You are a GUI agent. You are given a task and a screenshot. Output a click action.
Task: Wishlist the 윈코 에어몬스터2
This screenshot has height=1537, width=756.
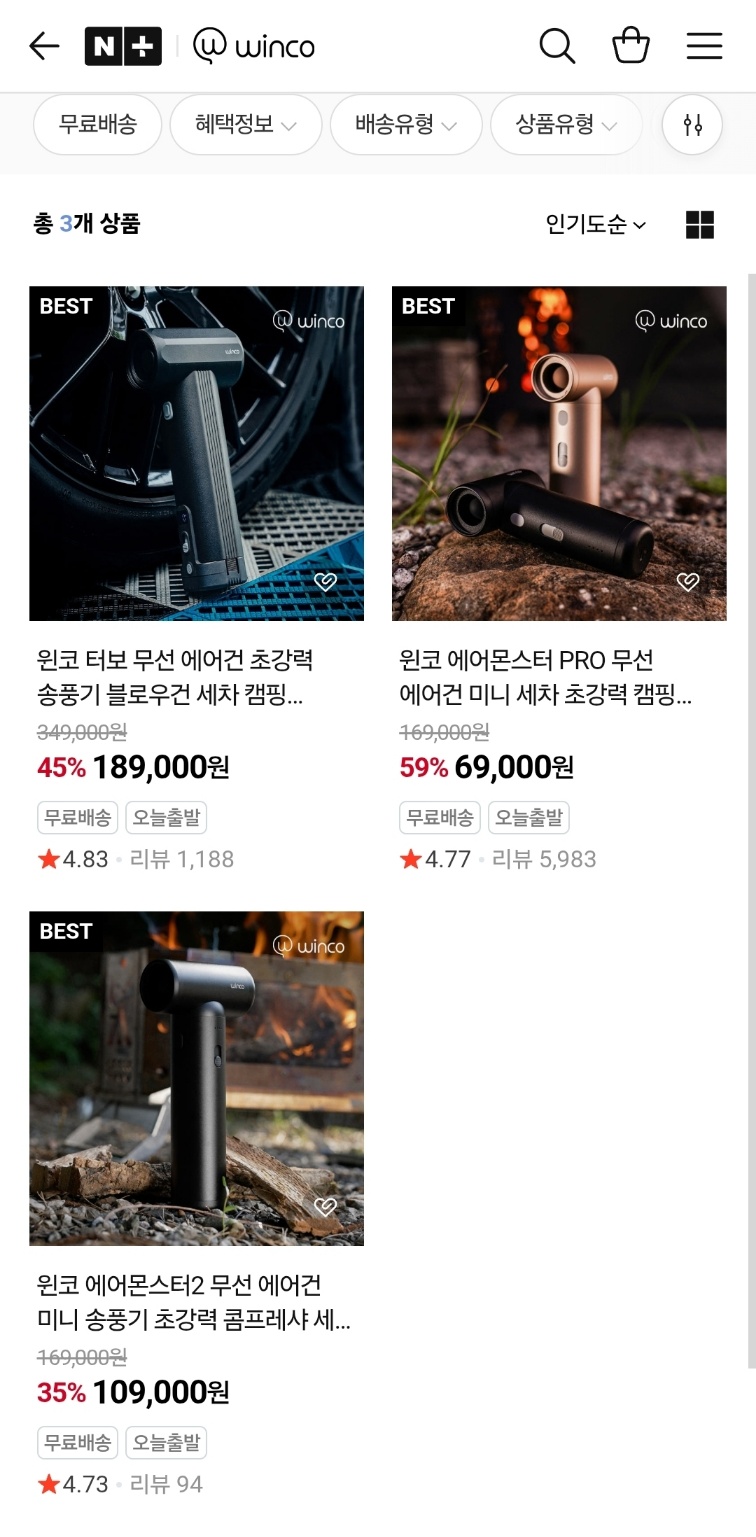[x=326, y=1207]
